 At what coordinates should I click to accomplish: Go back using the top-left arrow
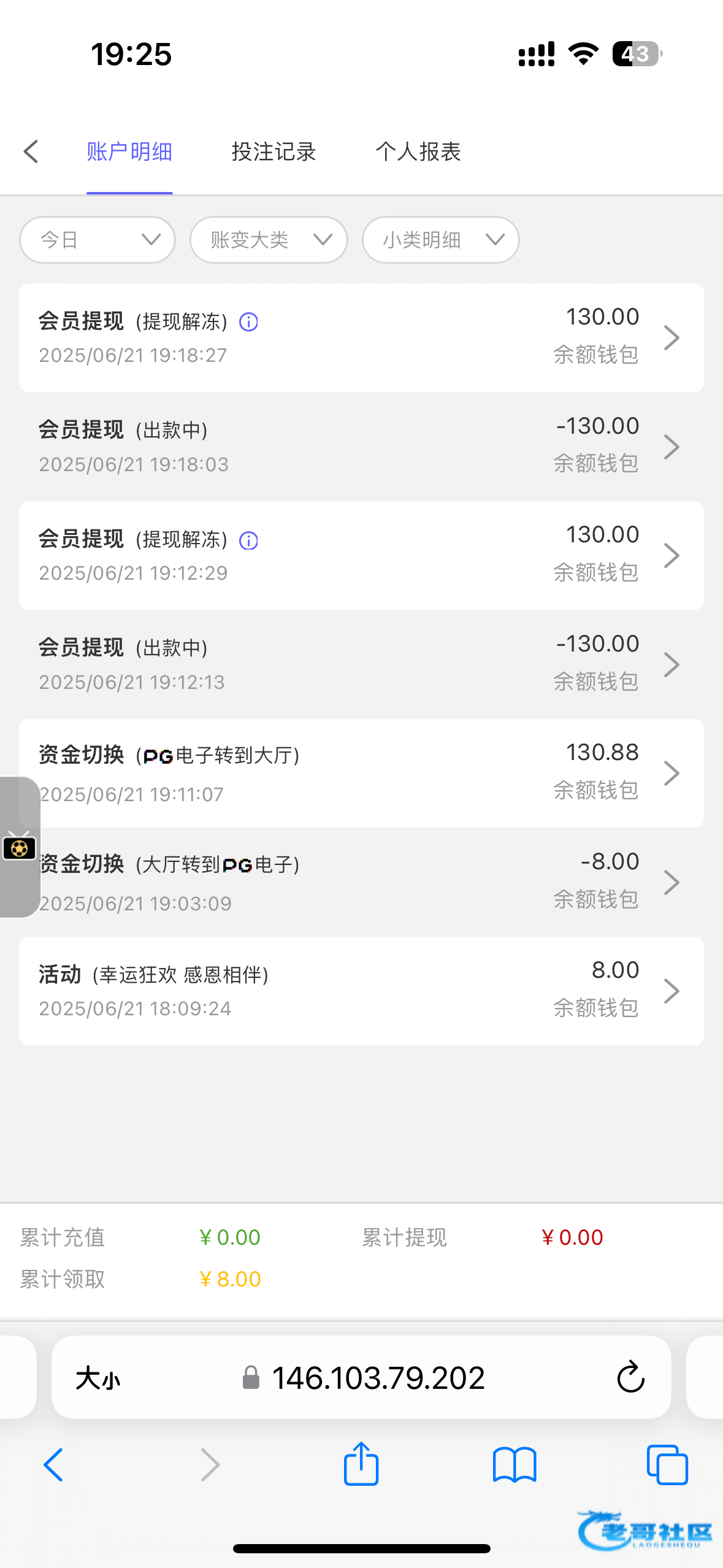coord(31,152)
